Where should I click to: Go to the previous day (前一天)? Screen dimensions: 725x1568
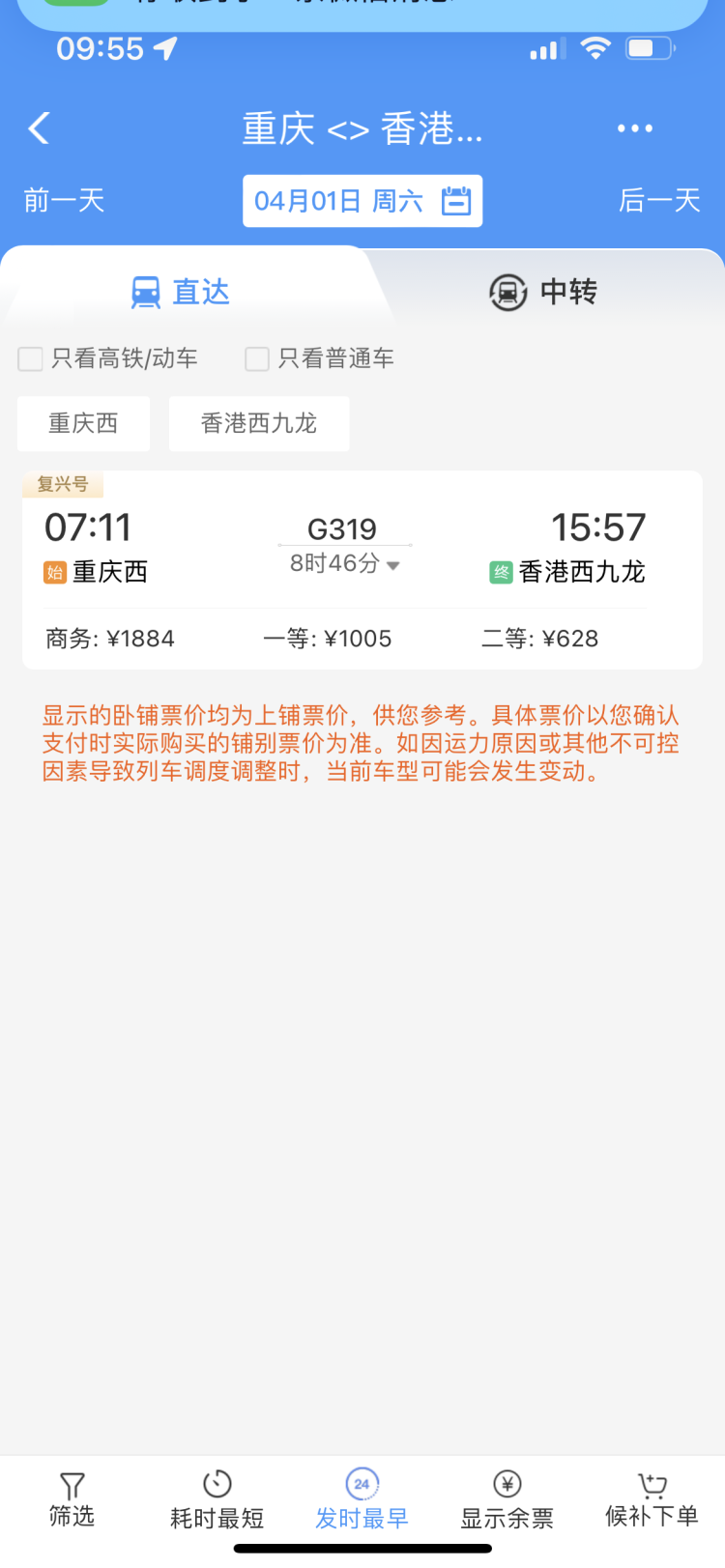[64, 201]
